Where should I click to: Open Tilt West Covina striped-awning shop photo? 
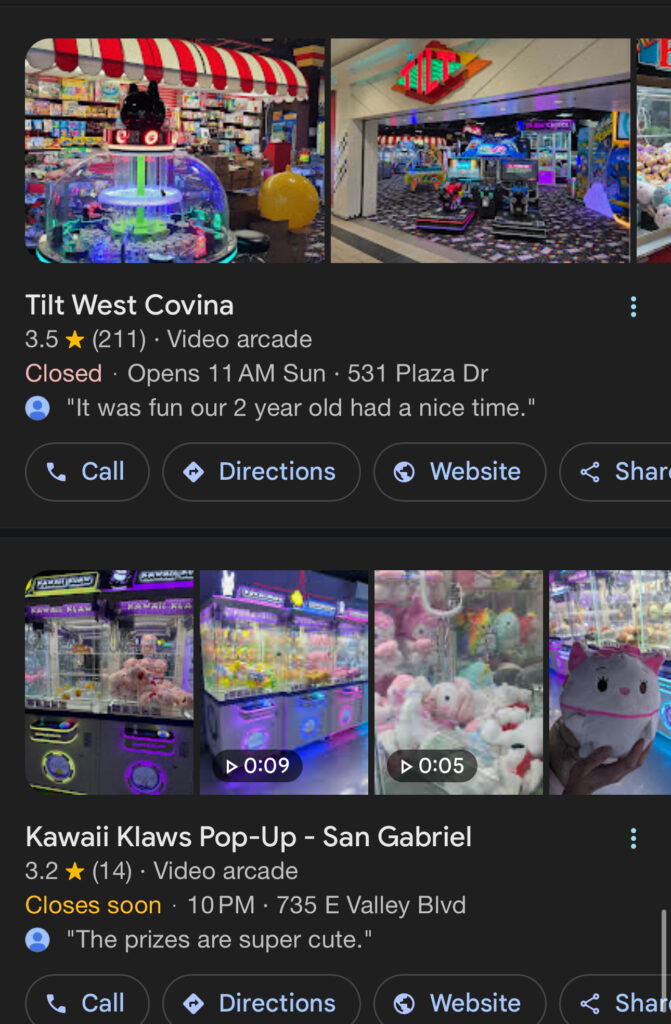pyautogui.click(x=175, y=150)
